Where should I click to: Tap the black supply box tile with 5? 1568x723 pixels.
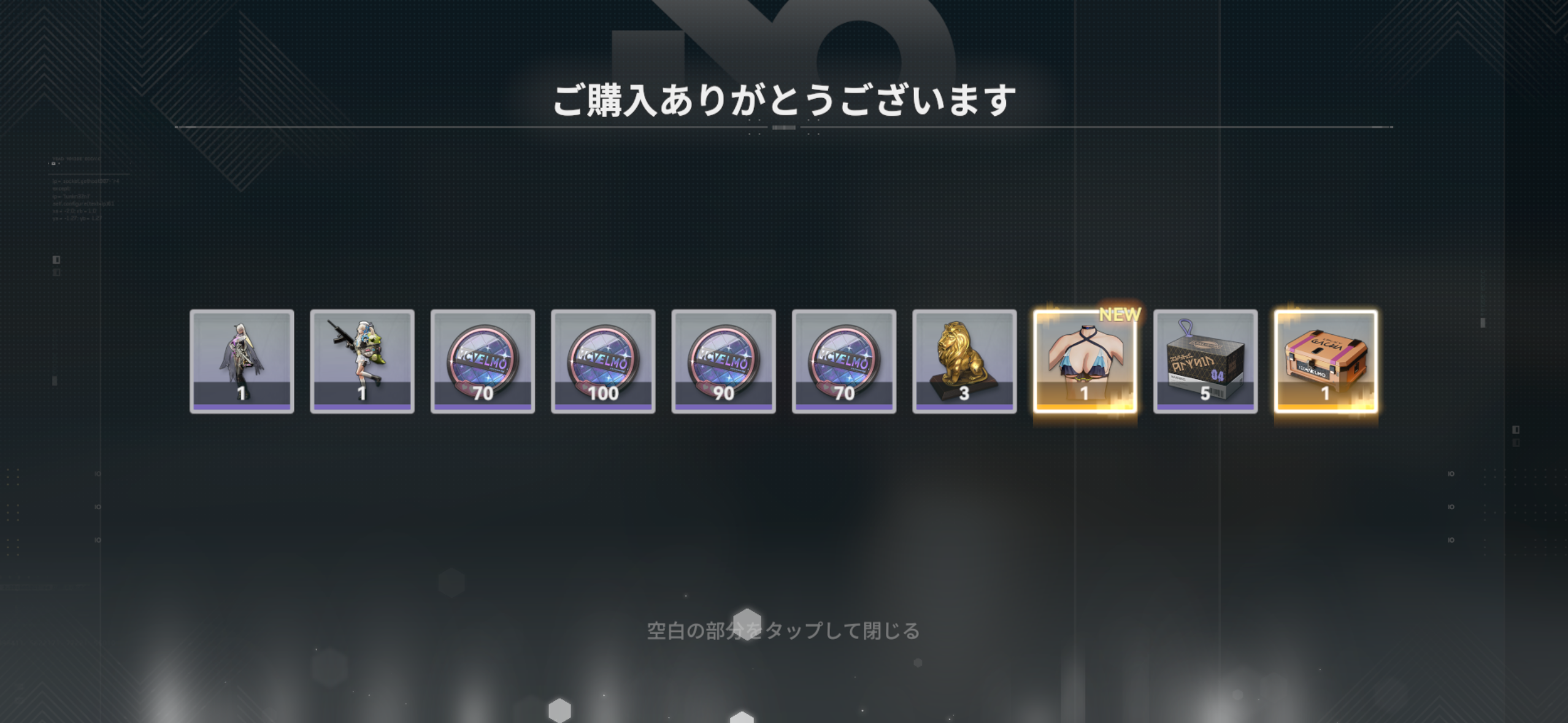point(1205,361)
